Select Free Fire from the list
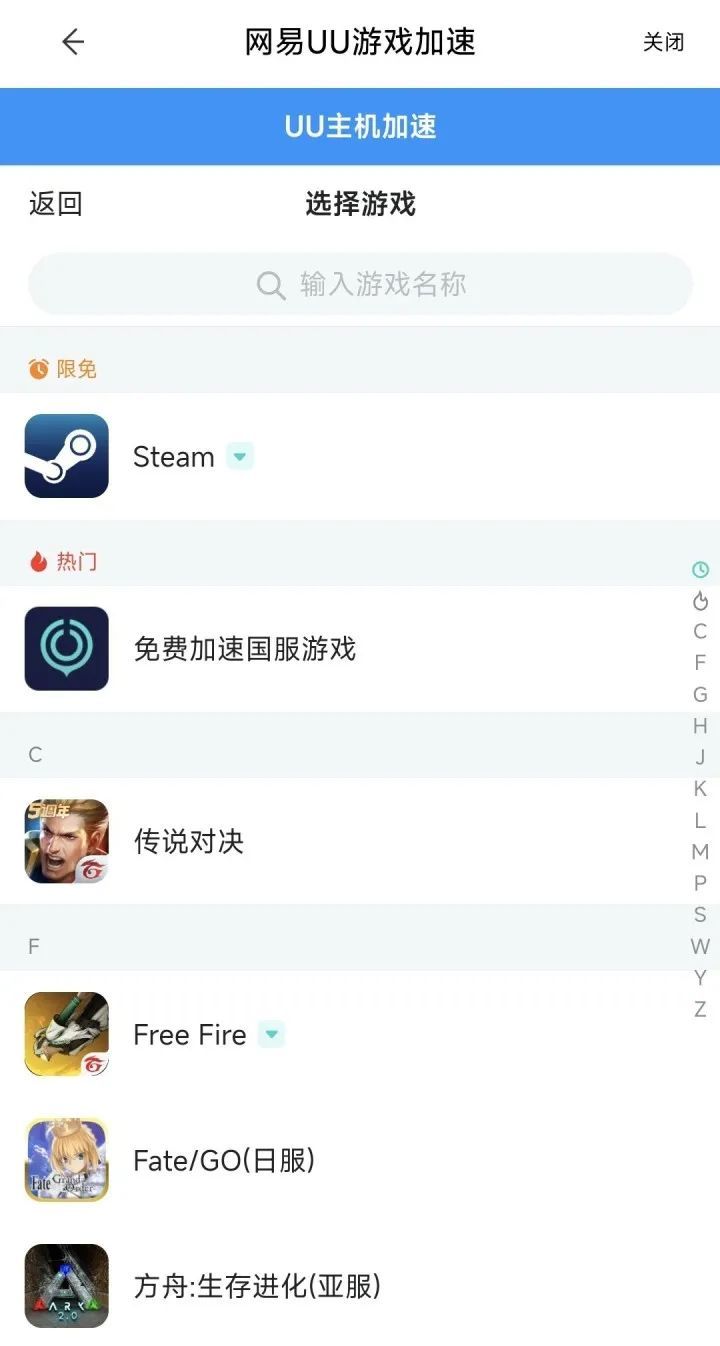The image size is (720, 1346). 189,1035
